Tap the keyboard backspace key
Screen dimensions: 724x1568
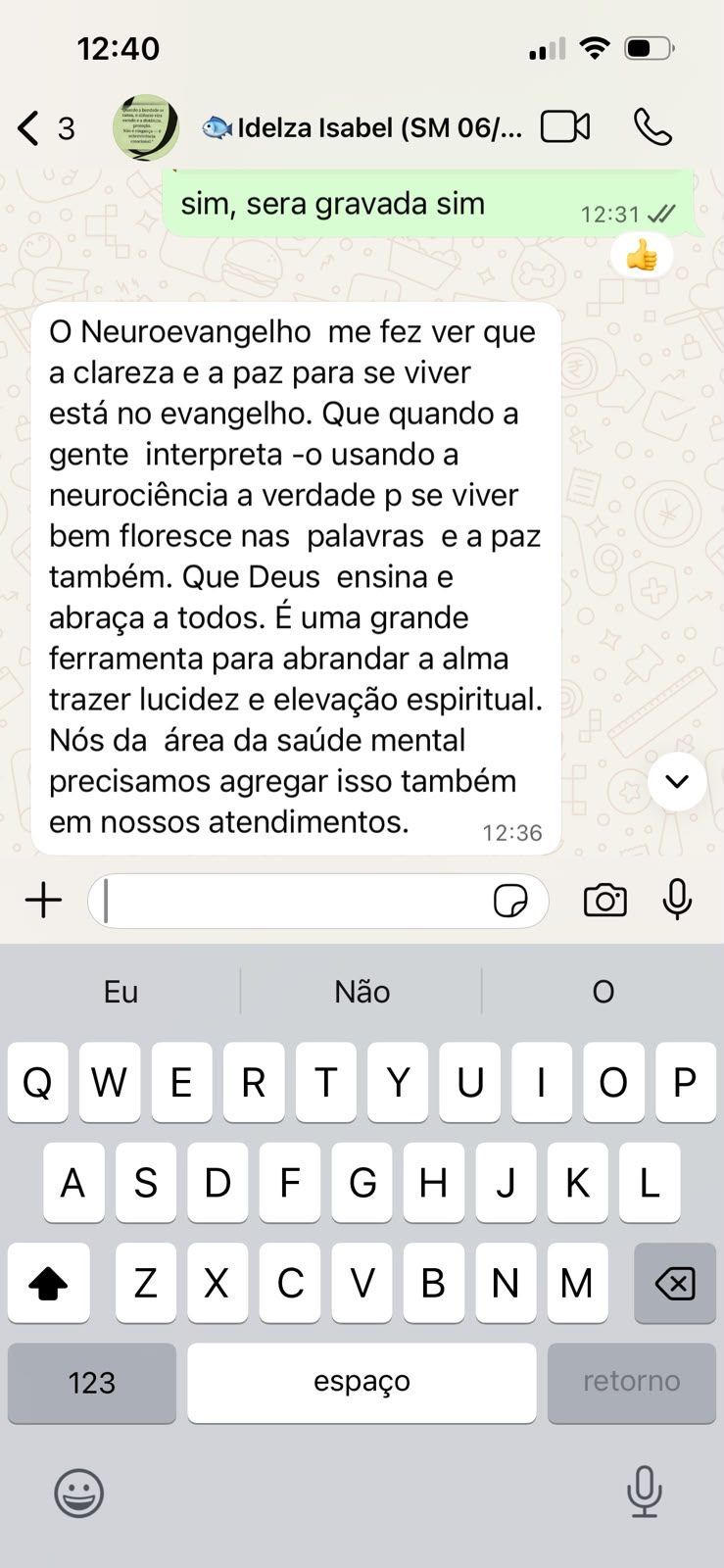(675, 1283)
